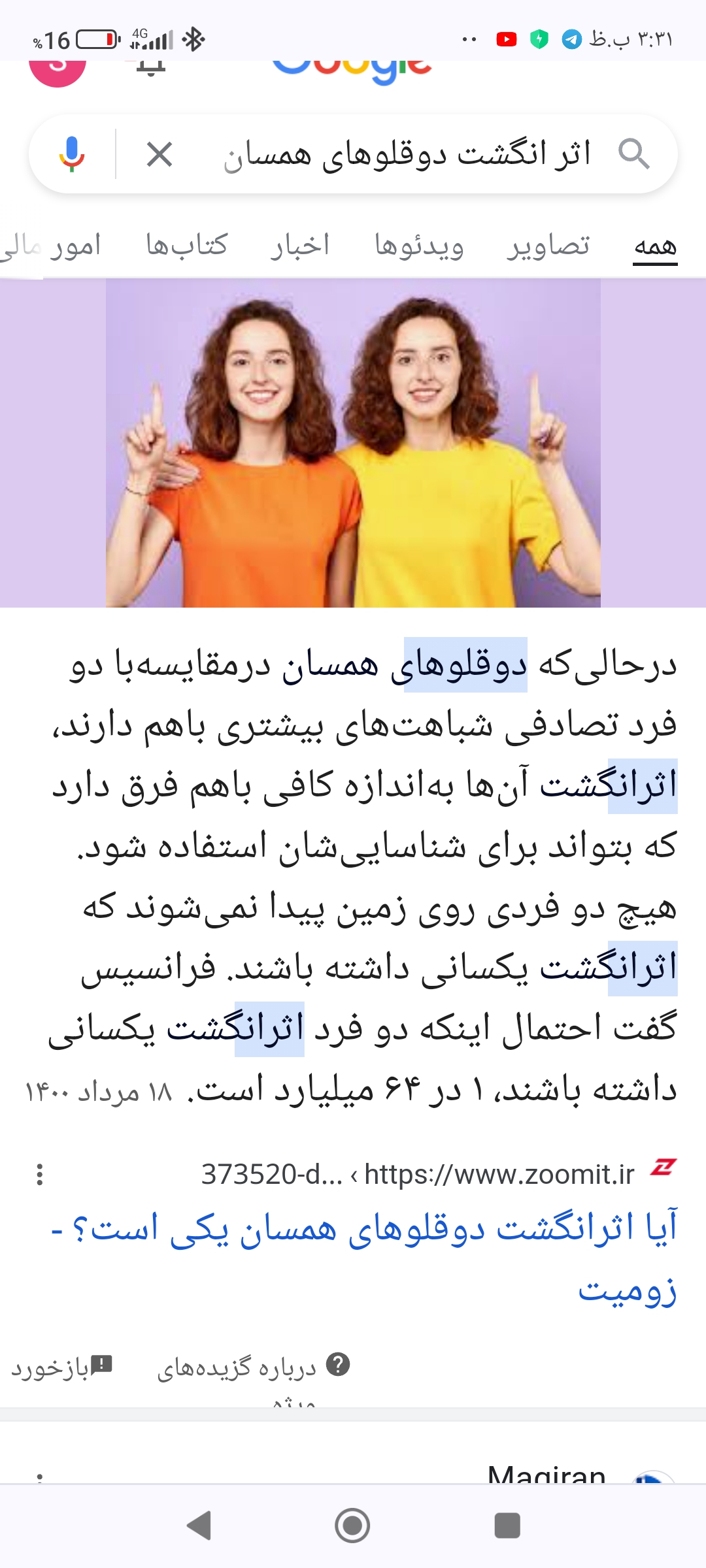Switch to the کتاب‌ها tab
706x1568 pixels.
(x=186, y=246)
